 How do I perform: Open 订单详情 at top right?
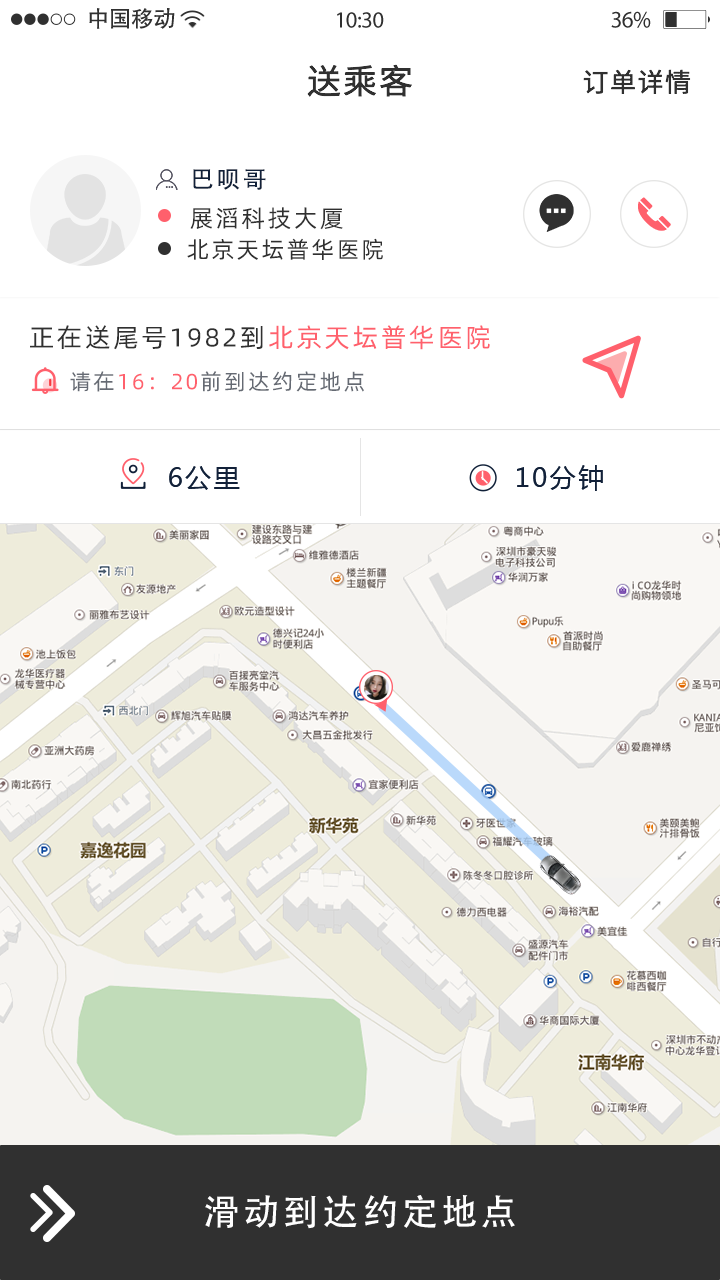(638, 82)
